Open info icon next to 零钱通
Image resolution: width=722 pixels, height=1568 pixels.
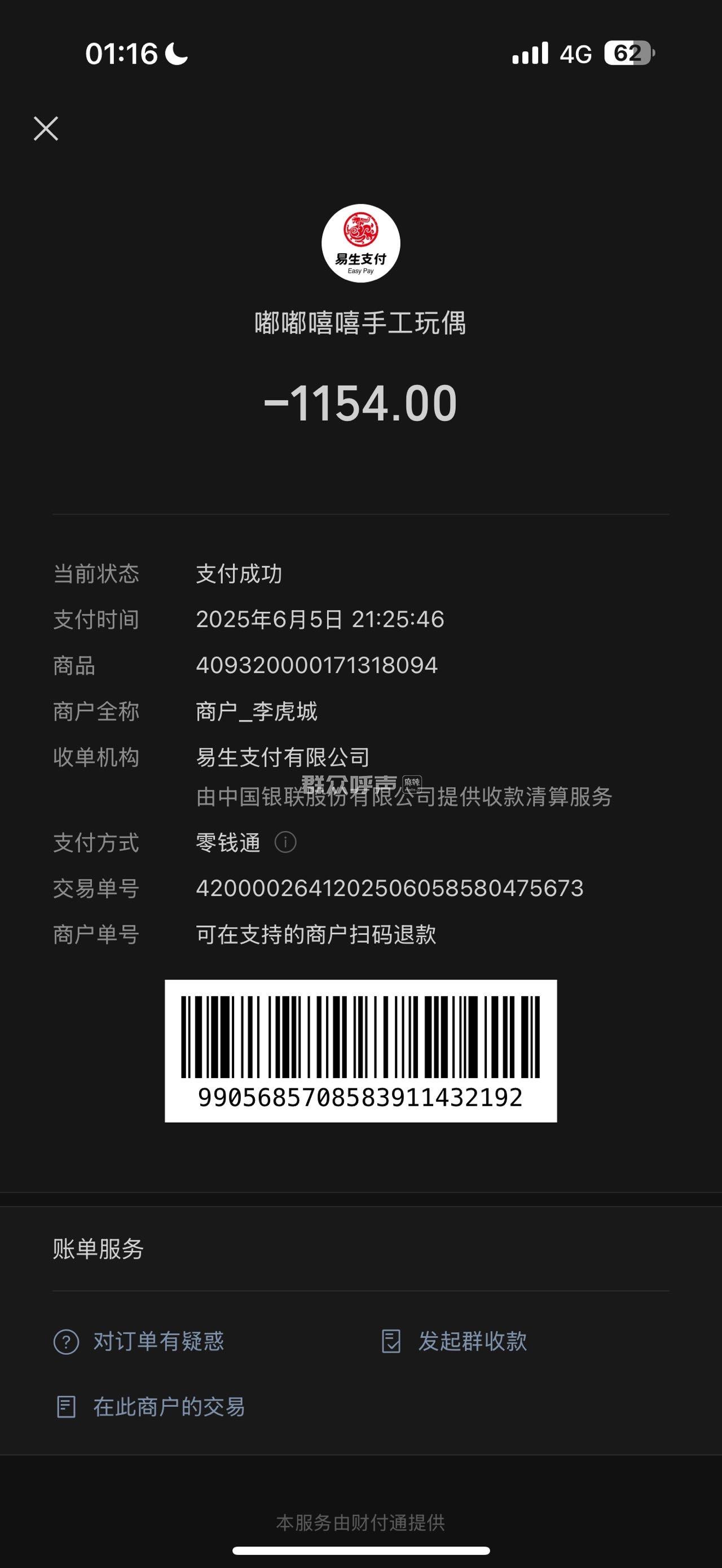tap(285, 842)
